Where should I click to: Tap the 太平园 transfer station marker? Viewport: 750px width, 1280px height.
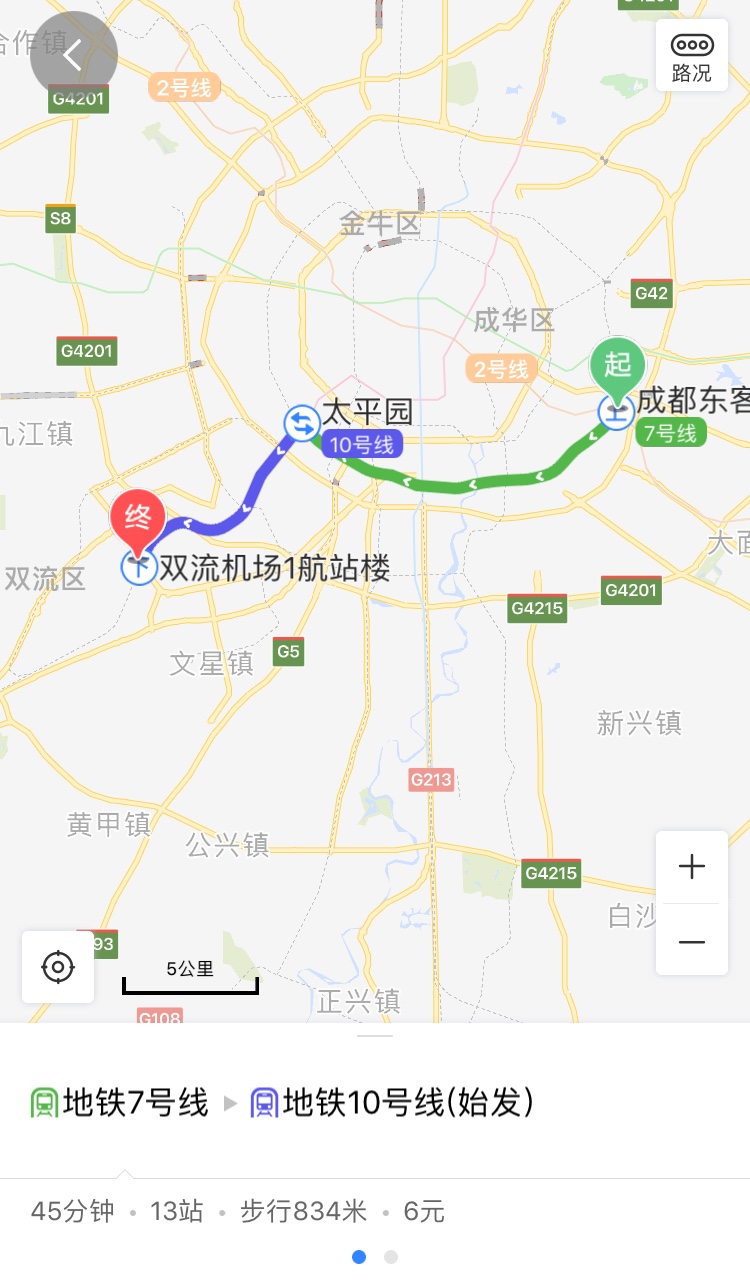tap(301, 423)
